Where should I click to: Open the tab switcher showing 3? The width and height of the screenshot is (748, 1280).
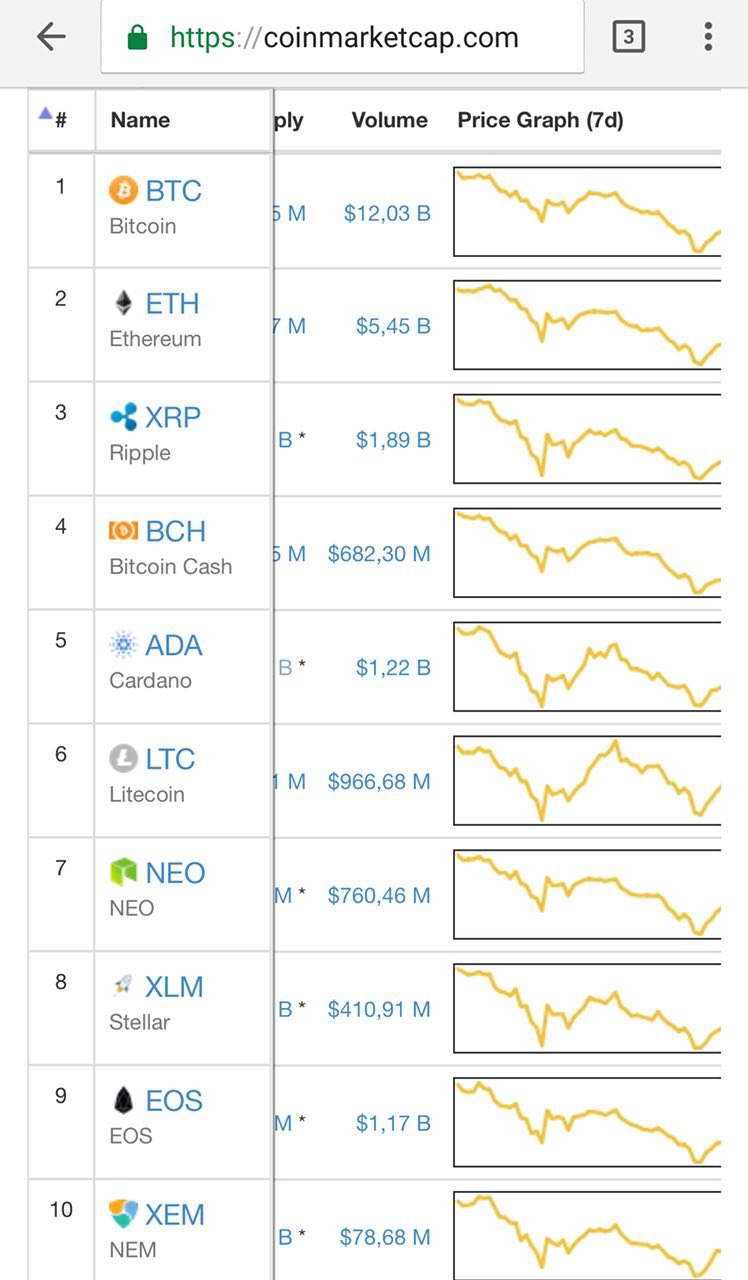point(628,38)
